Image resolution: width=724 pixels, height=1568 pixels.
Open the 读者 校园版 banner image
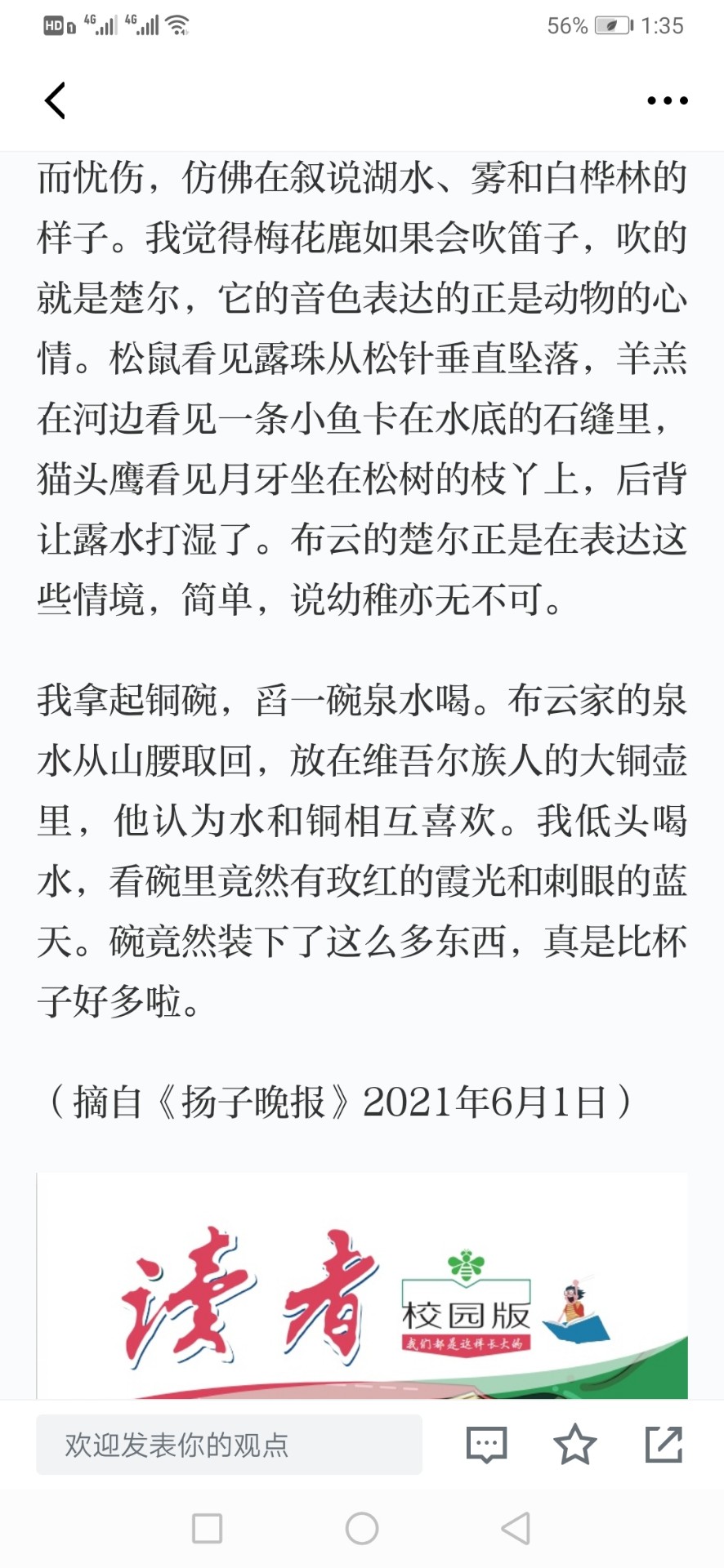click(x=362, y=1286)
